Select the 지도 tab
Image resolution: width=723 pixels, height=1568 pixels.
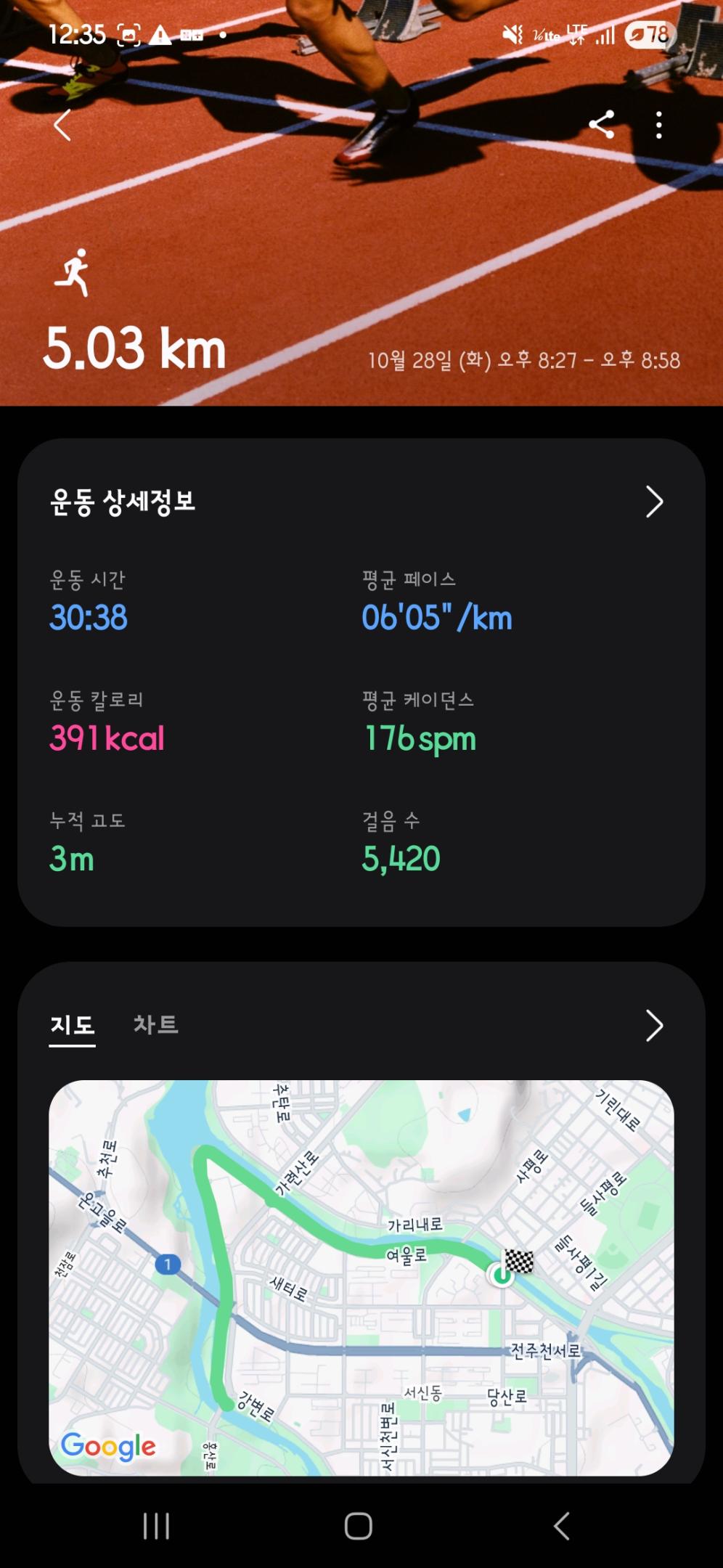coord(72,1026)
